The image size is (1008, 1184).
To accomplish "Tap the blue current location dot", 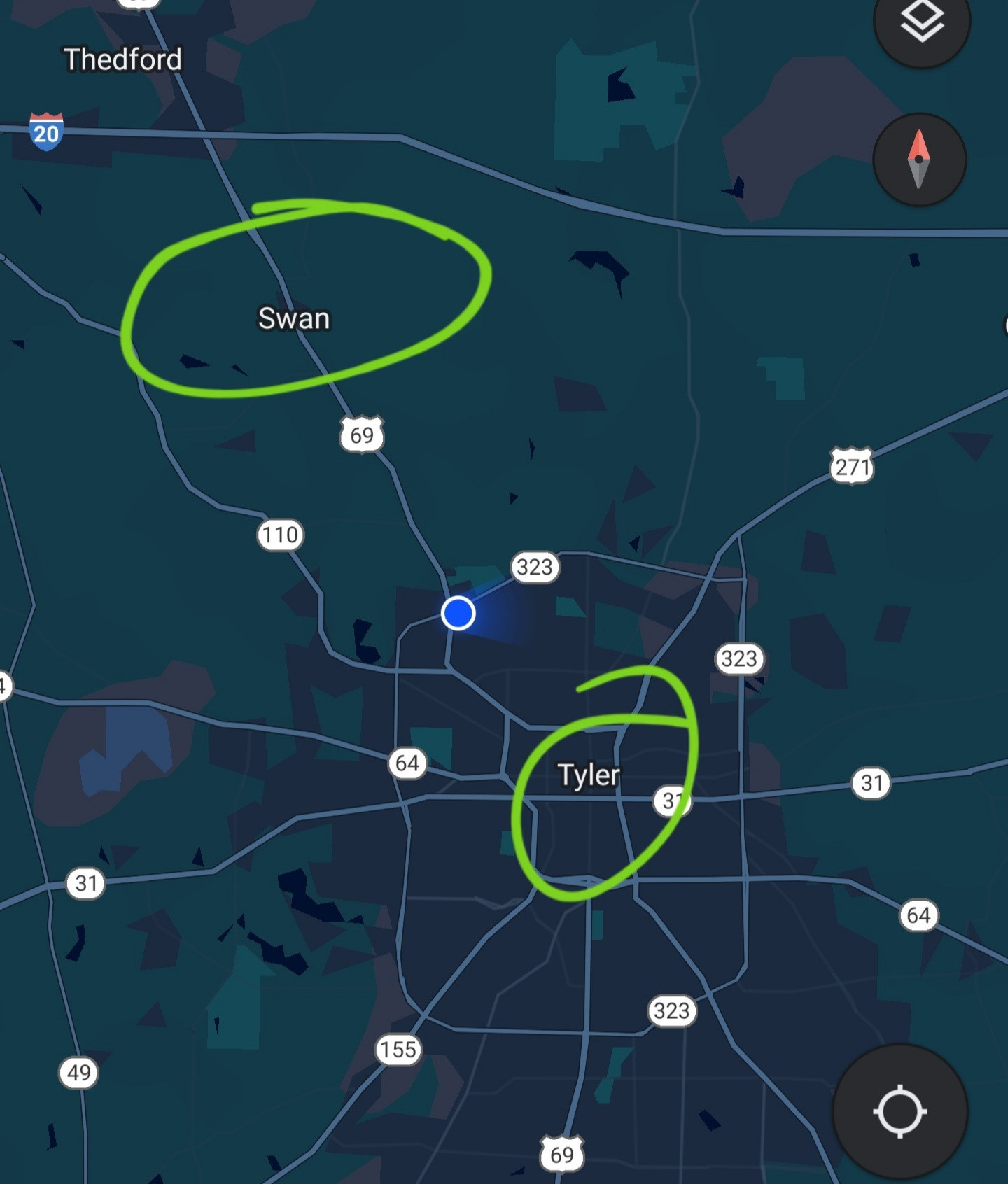I will (x=458, y=613).
